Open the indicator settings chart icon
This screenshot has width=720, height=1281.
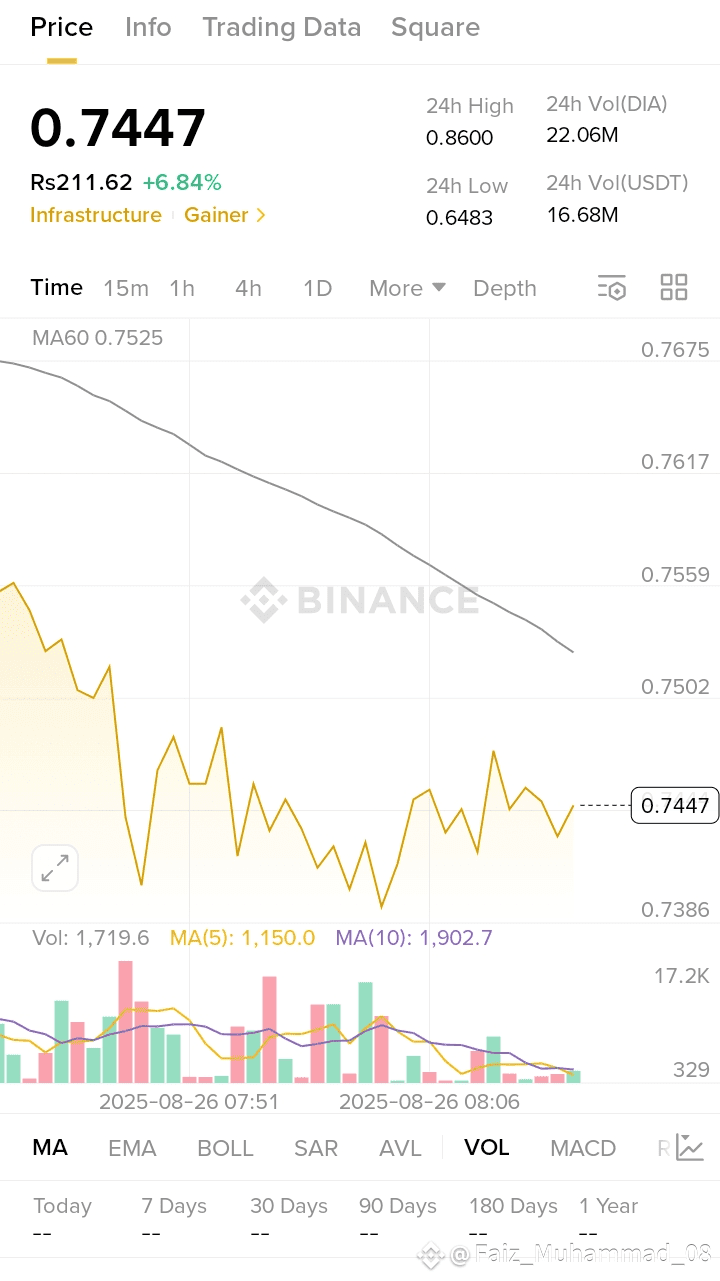[x=690, y=1147]
